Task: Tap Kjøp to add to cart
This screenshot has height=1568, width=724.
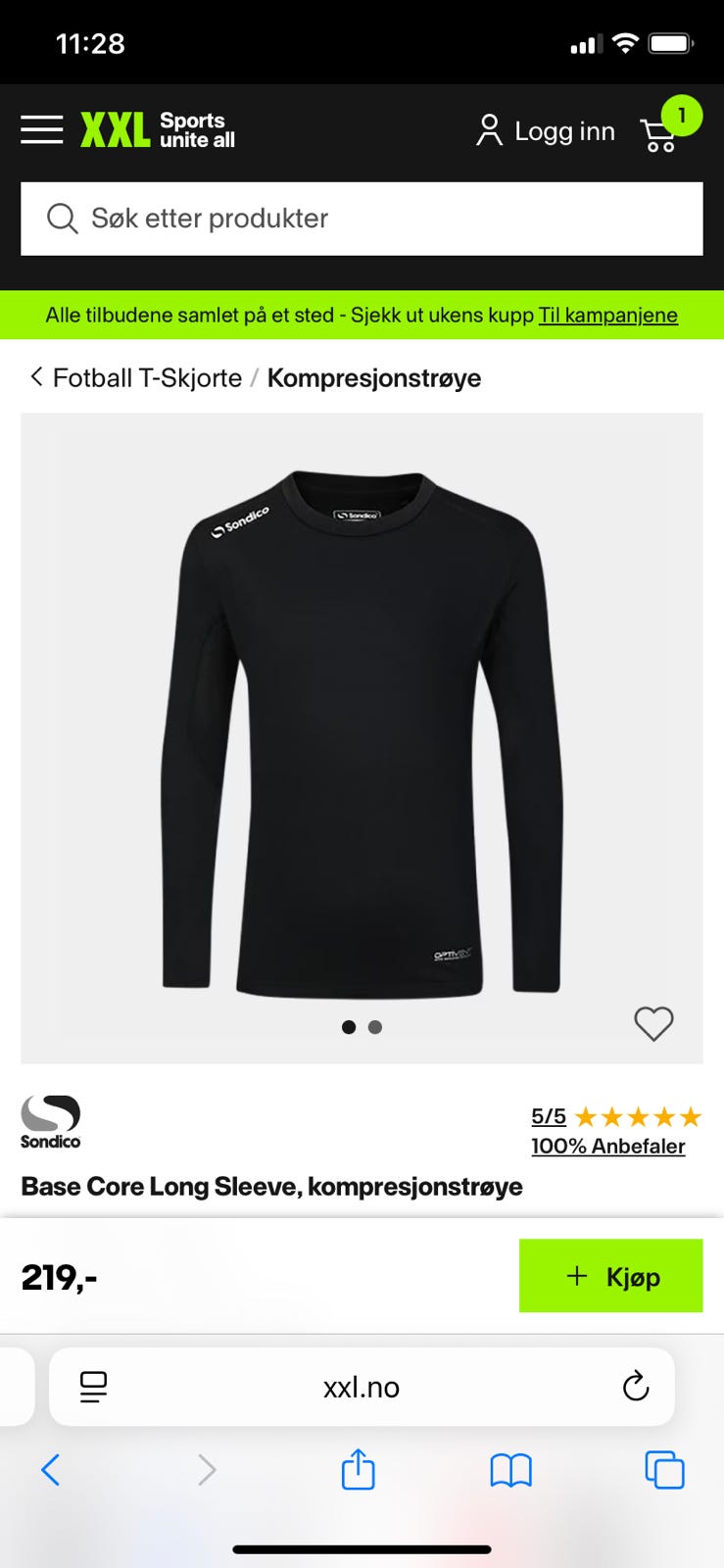Action: pos(610,1276)
